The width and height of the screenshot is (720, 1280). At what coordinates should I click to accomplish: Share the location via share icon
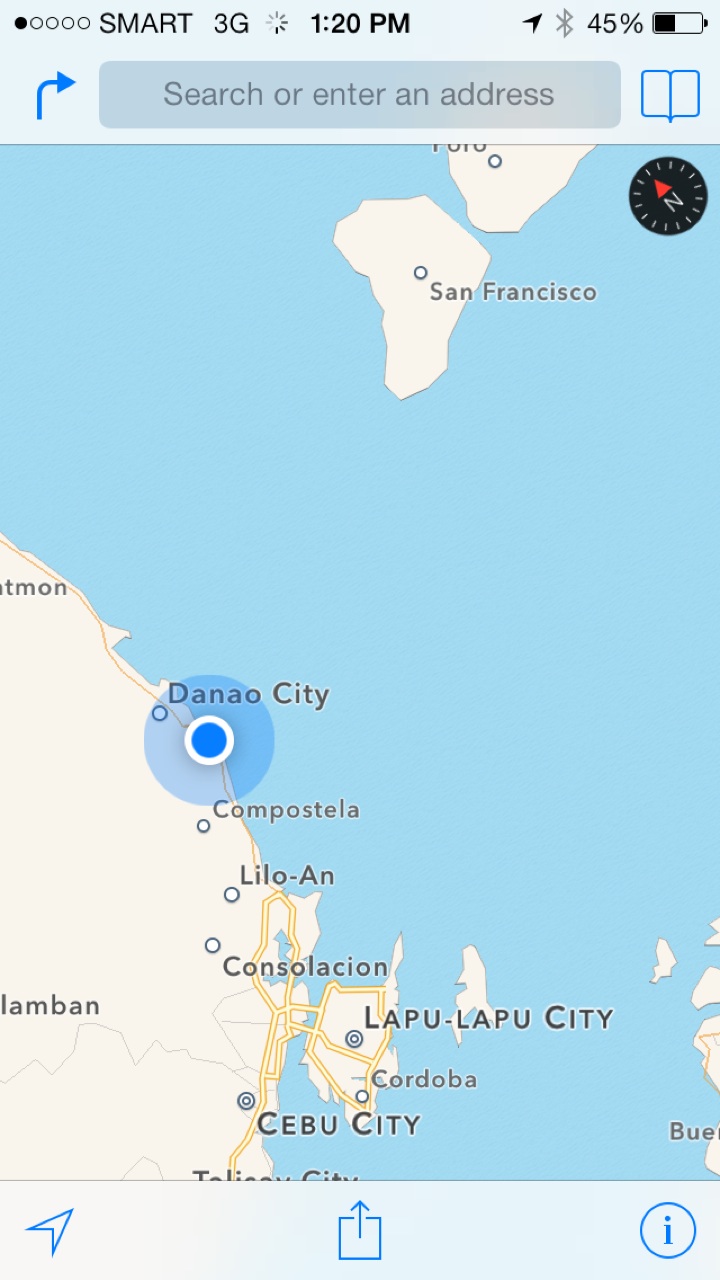point(360,1229)
